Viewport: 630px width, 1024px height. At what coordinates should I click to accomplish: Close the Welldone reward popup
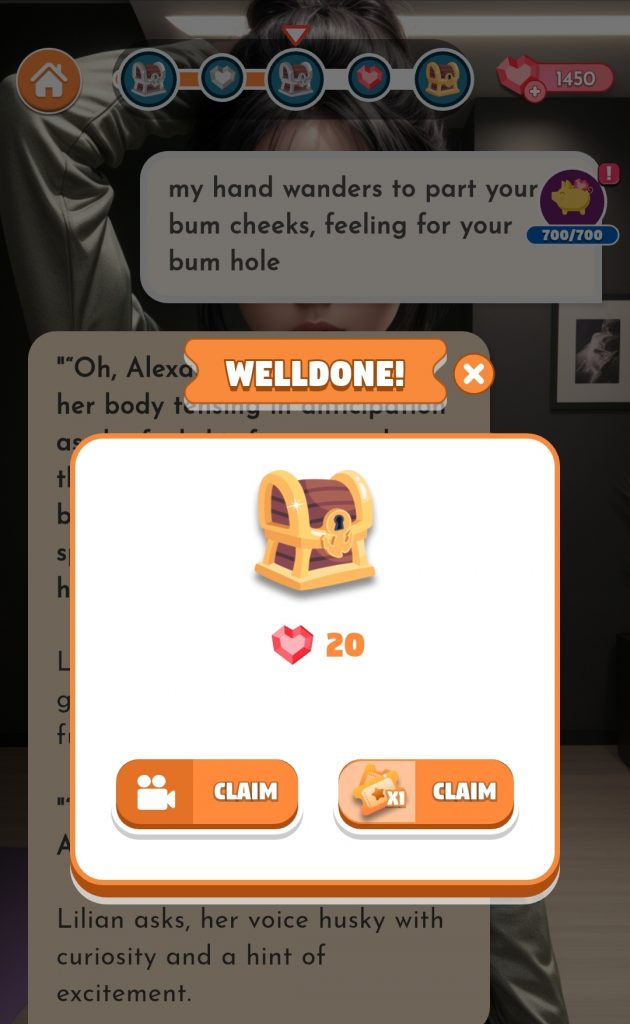pyautogui.click(x=474, y=374)
